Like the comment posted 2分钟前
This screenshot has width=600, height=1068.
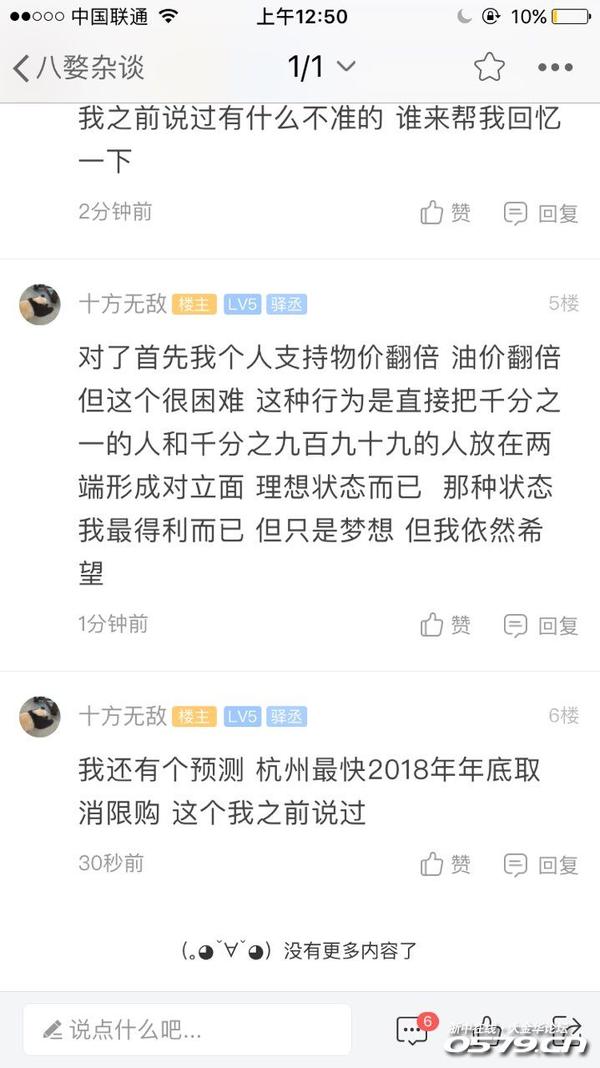pyautogui.click(x=446, y=213)
